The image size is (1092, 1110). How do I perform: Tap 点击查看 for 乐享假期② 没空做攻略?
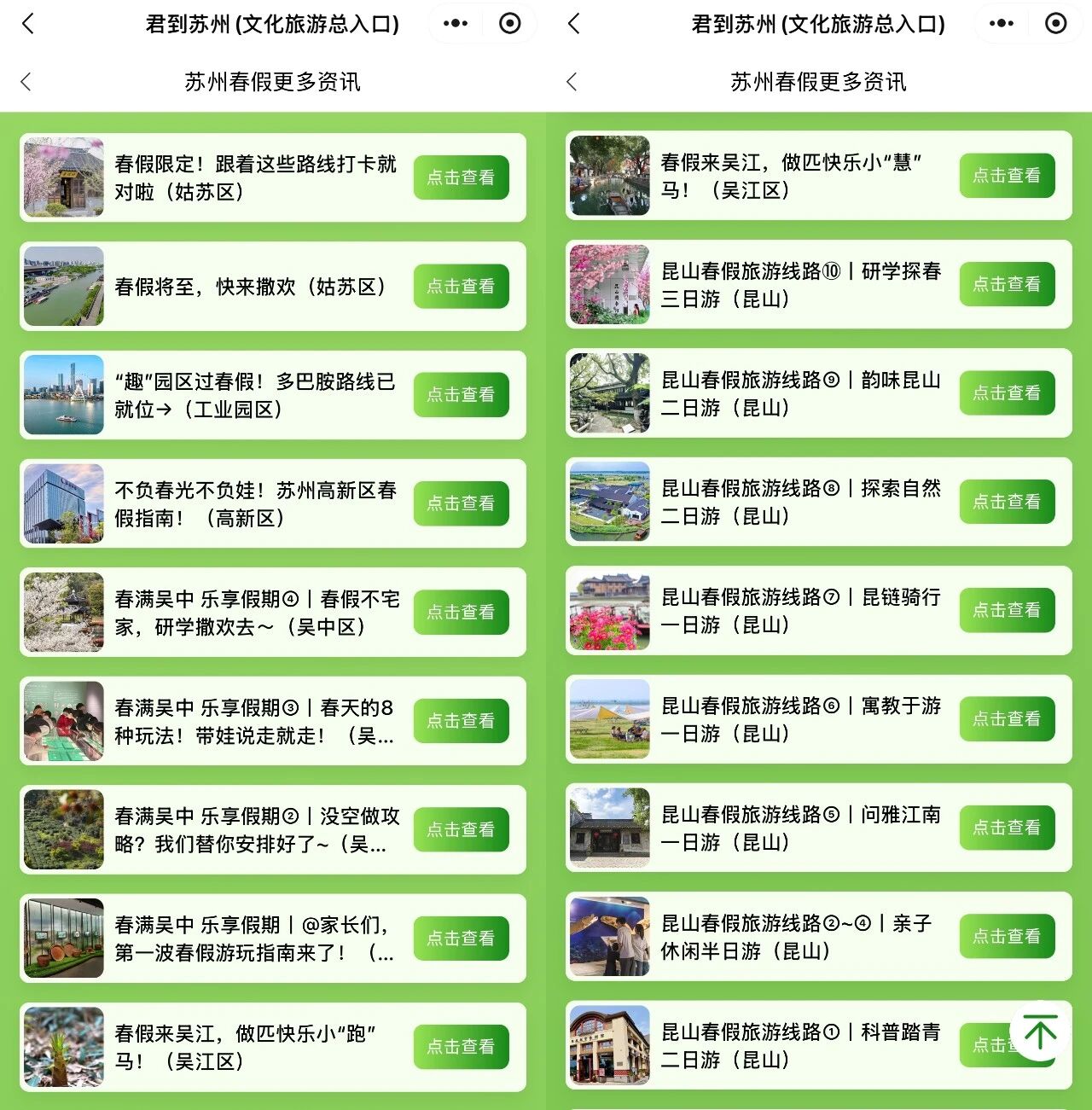[461, 829]
